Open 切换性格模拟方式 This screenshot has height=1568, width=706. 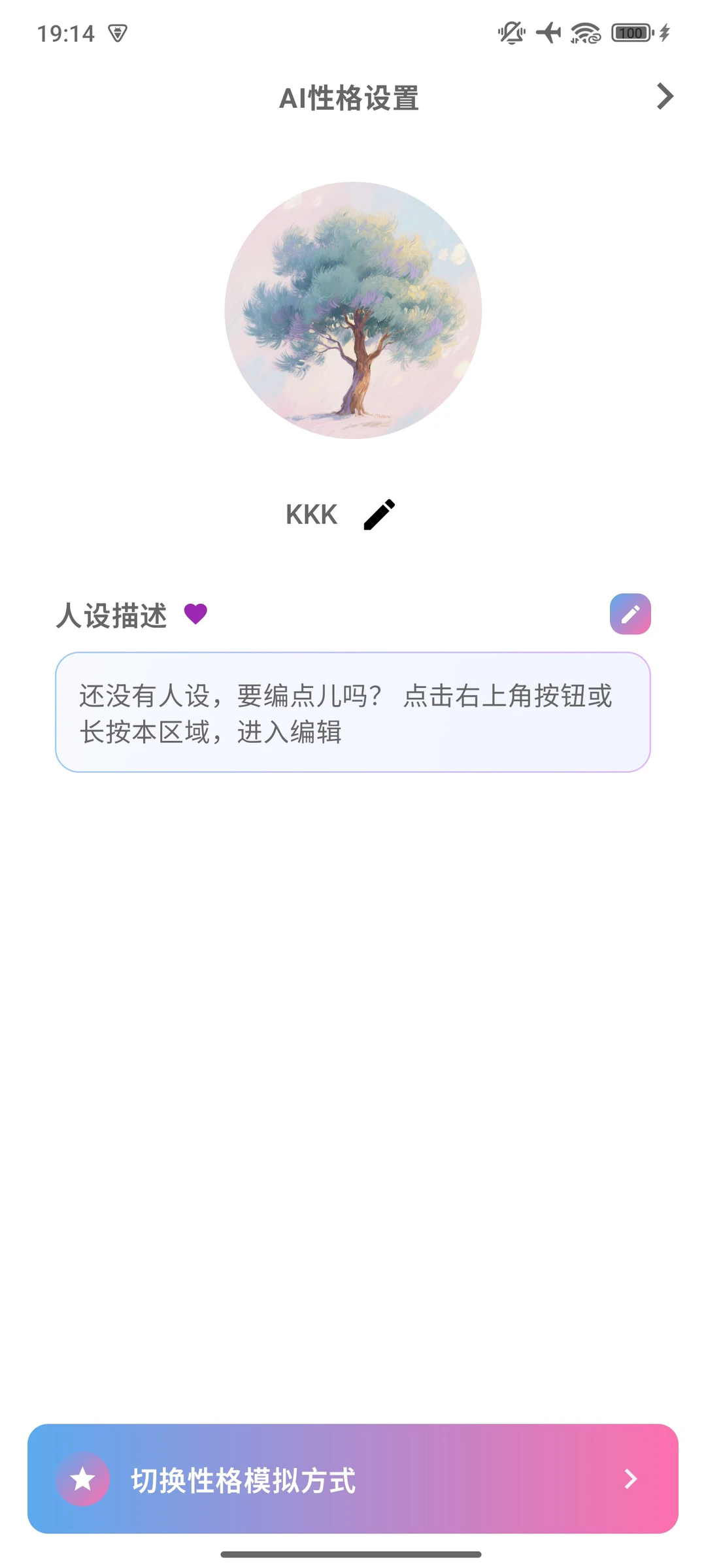[x=353, y=1479]
